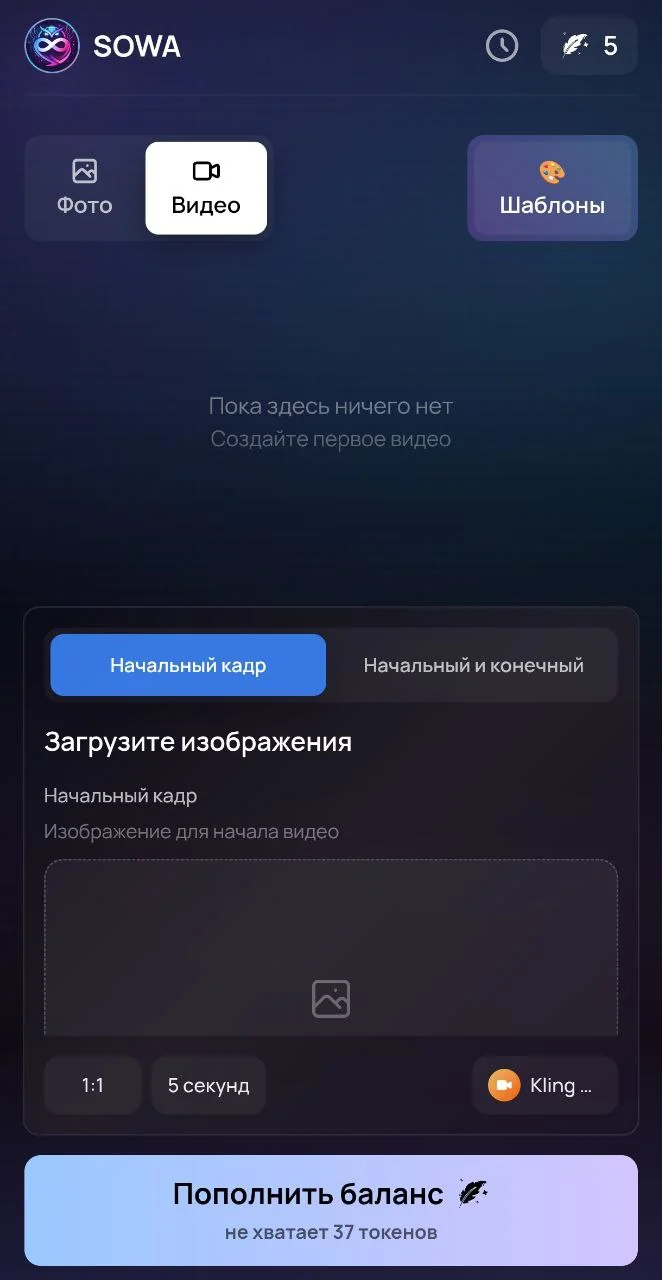Open the Kling model selector

[545, 1085]
